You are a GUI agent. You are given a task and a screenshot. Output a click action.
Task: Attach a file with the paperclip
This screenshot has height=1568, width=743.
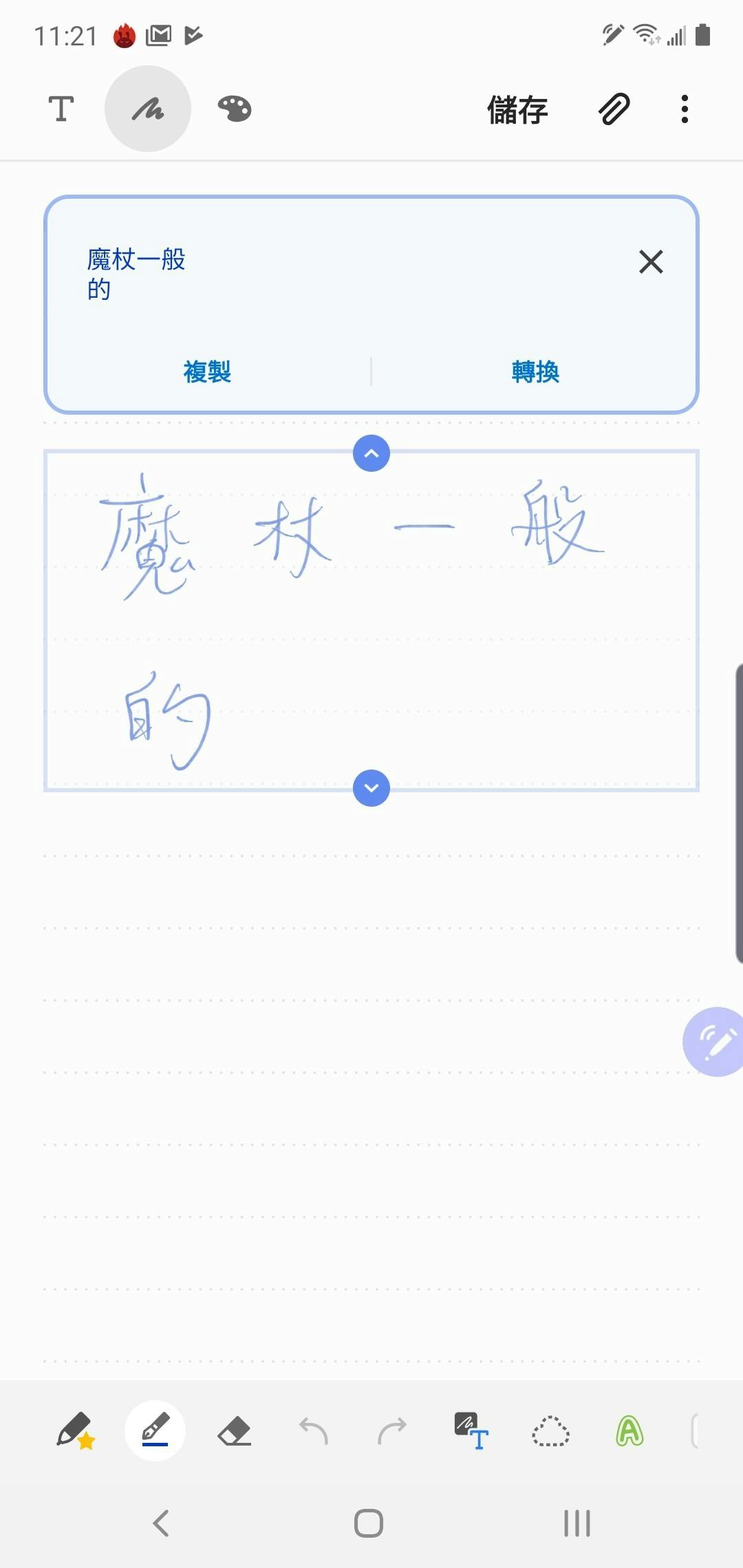point(614,109)
